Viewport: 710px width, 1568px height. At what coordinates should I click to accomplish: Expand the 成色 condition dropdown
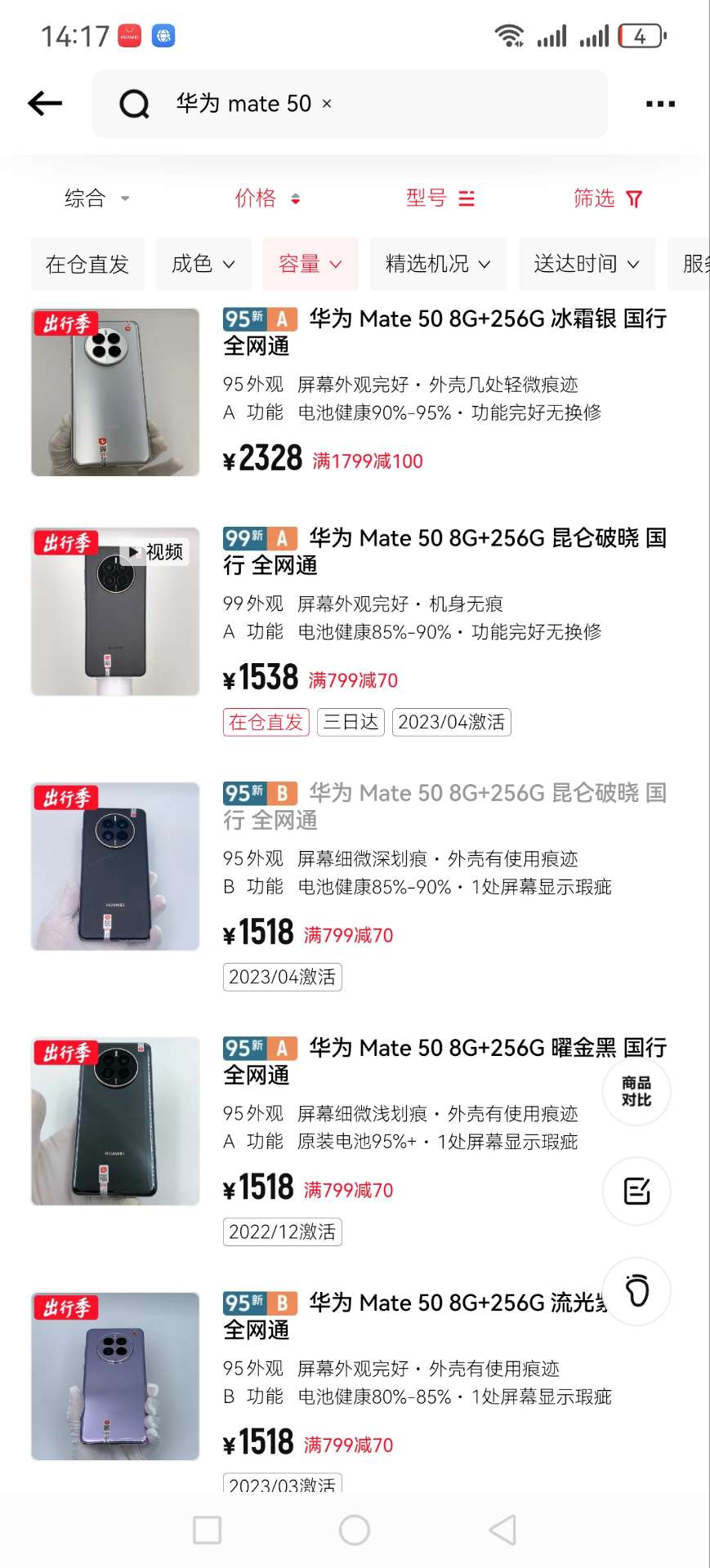[203, 264]
